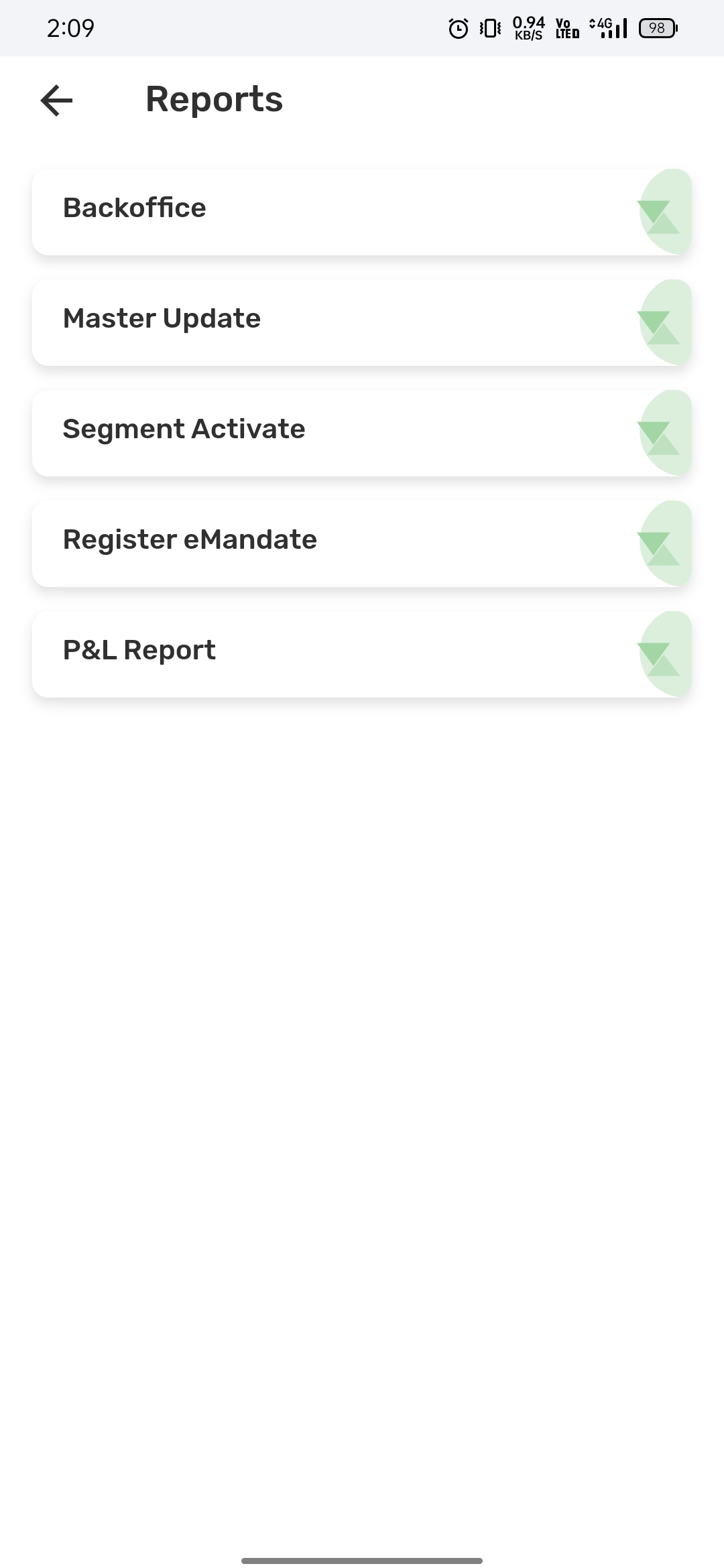The width and height of the screenshot is (724, 1568).
Task: Open Register eMandate
Action: (362, 543)
